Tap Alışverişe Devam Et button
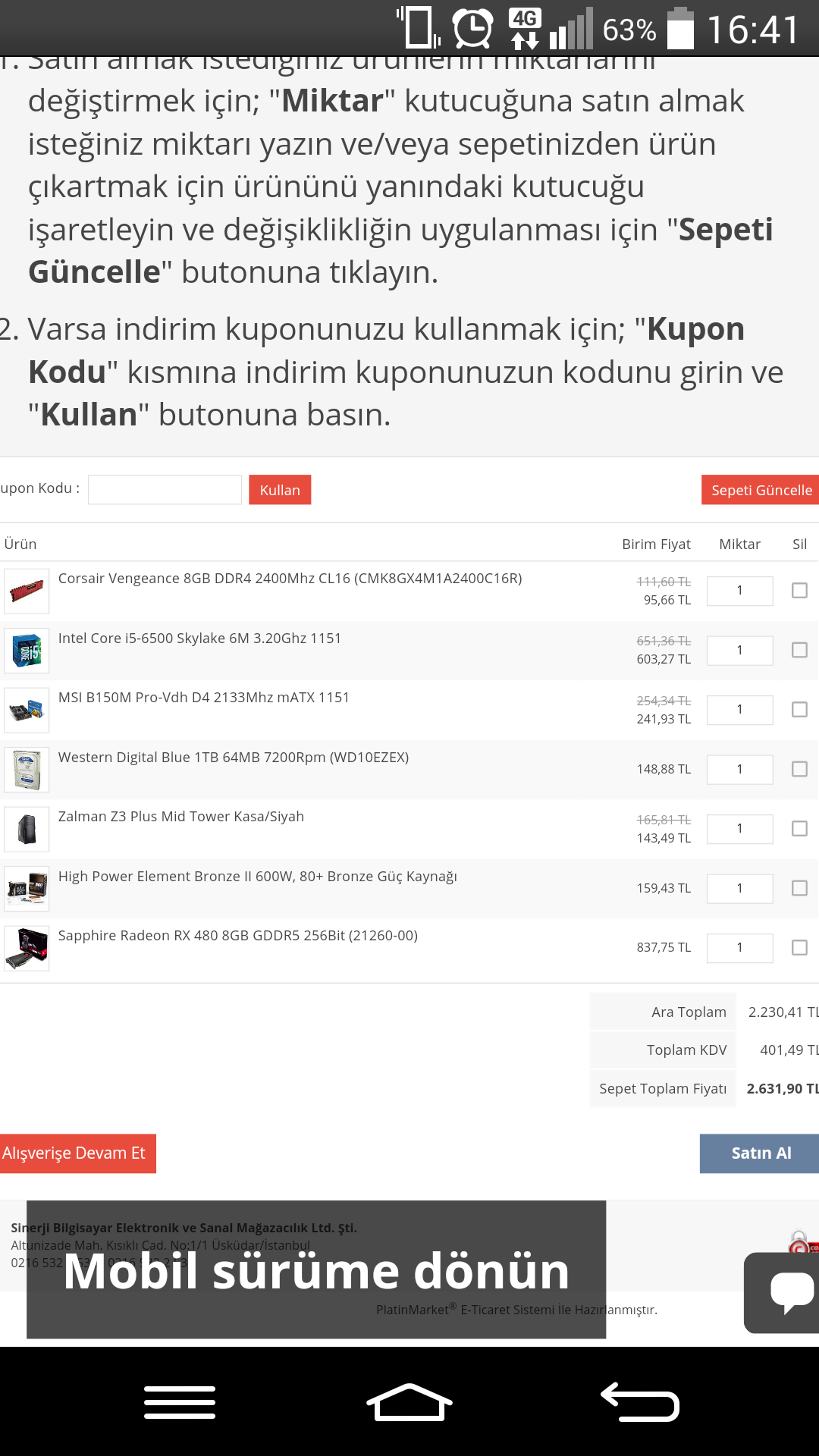Image resolution: width=819 pixels, height=1456 pixels. 76,1153
